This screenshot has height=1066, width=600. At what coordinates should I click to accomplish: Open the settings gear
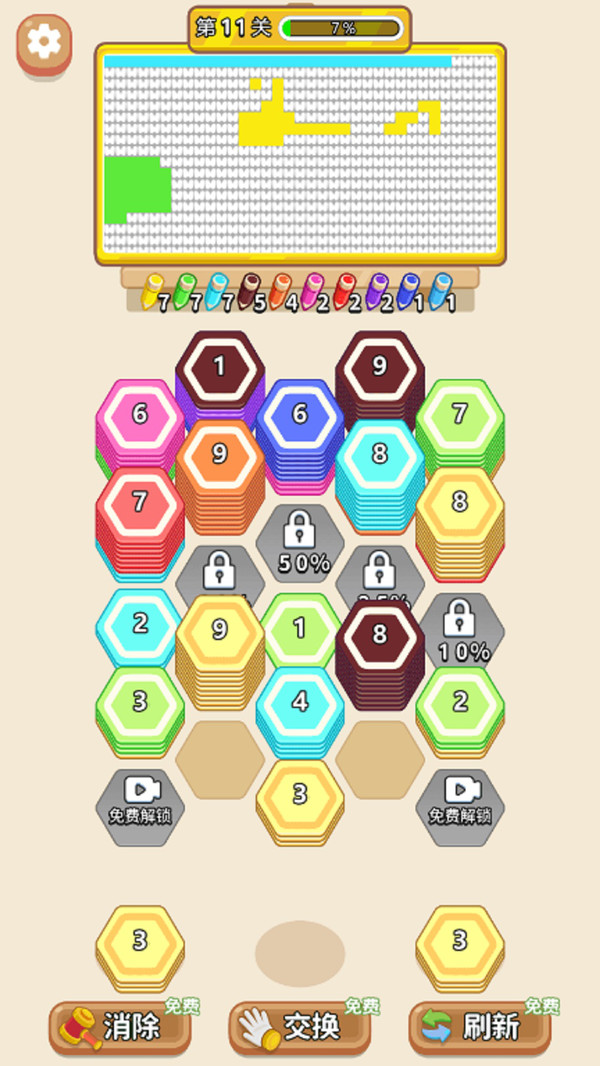[44, 42]
